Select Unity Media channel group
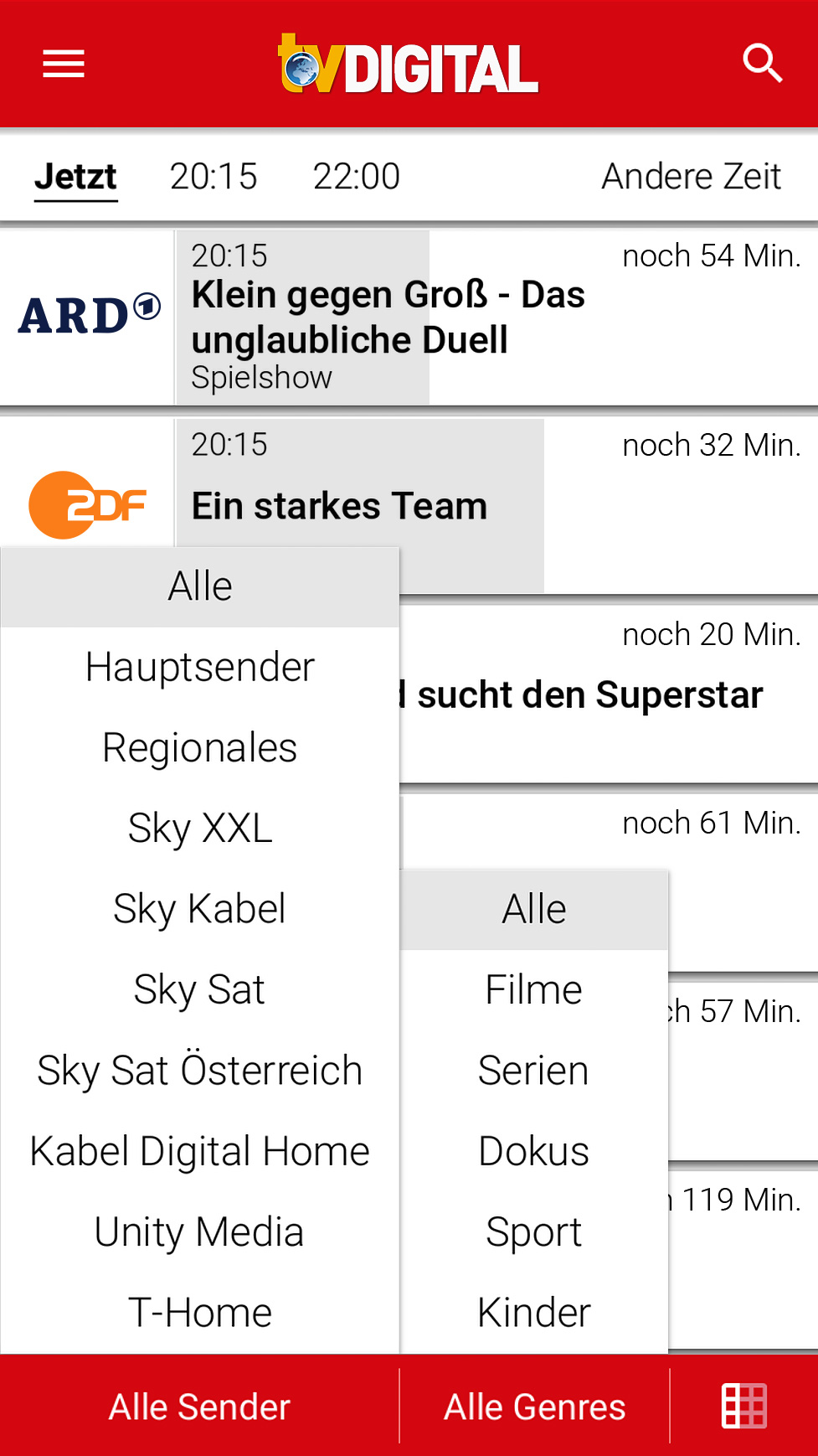818x1456 pixels. point(199,1231)
